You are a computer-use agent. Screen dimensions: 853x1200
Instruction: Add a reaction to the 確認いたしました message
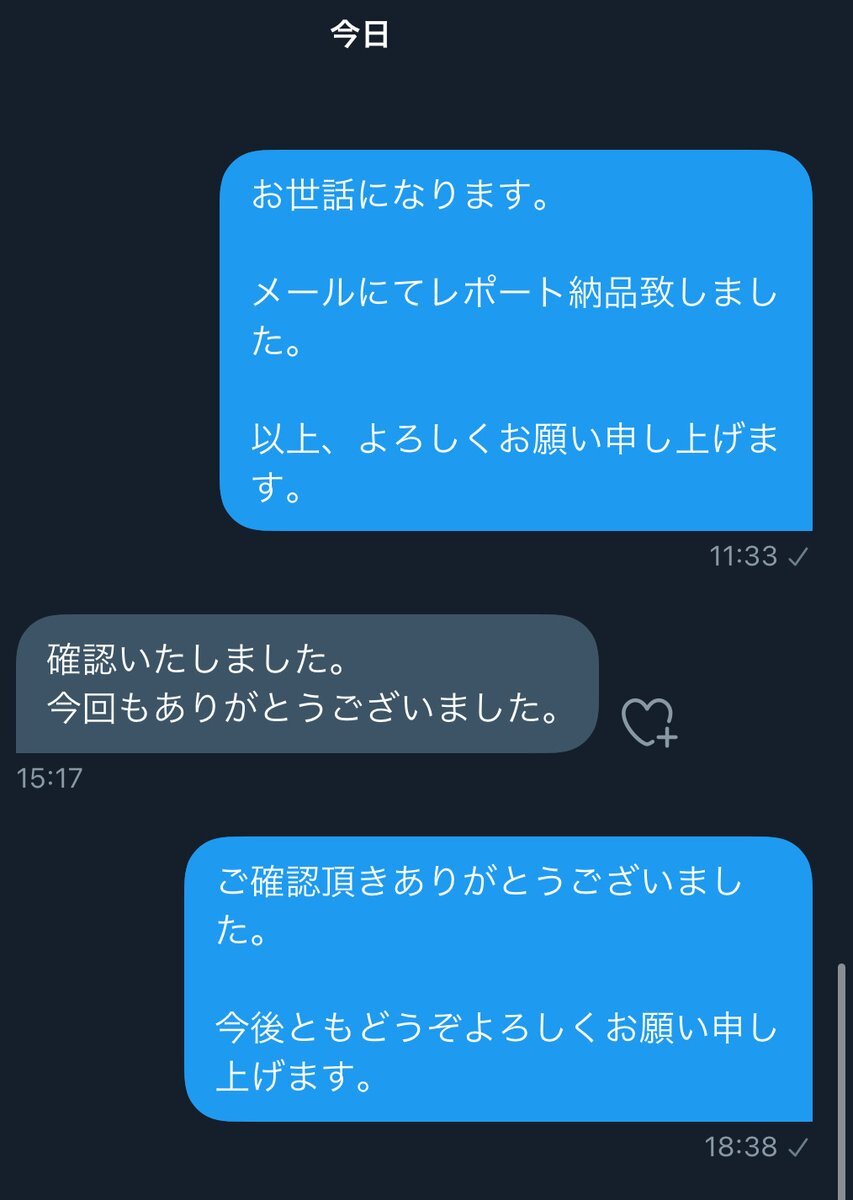pos(649,721)
